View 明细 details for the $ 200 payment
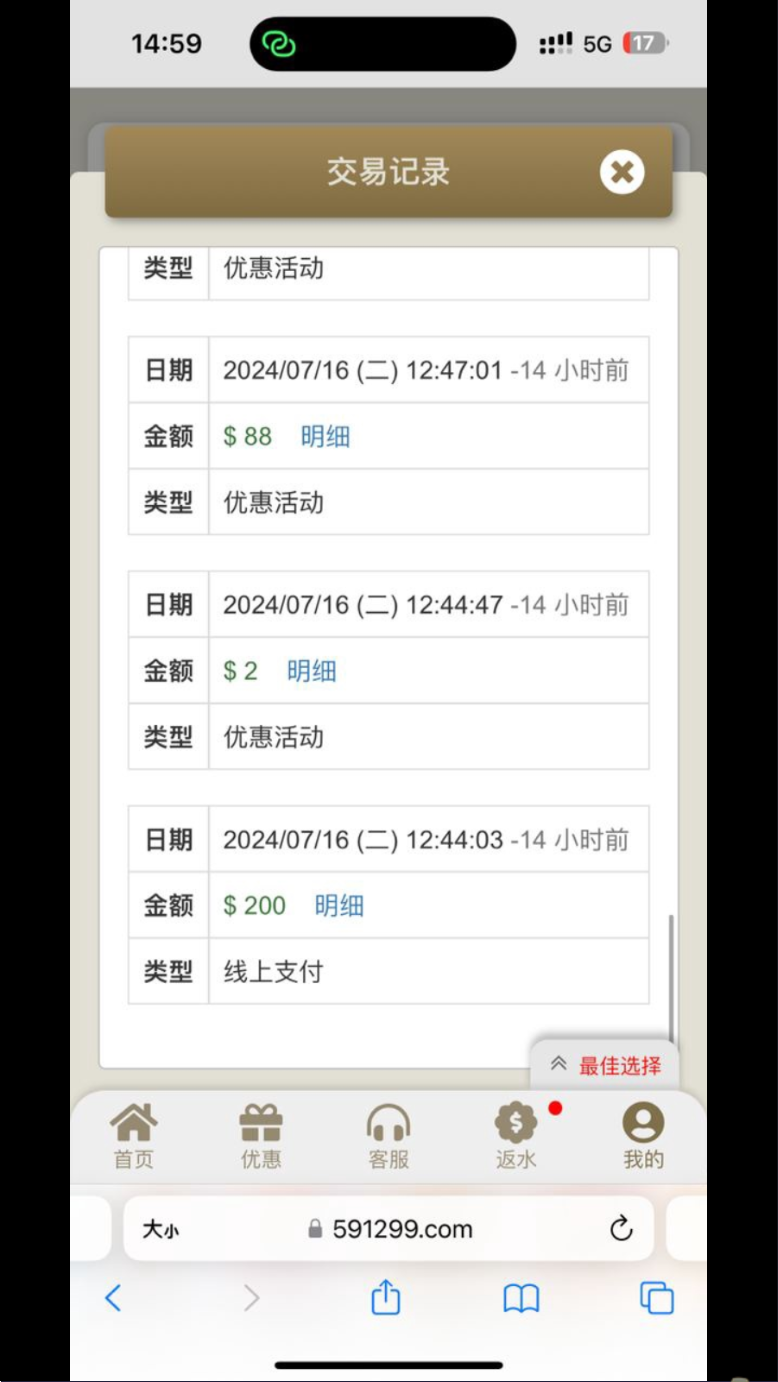Viewport: 778px width, 1382px height. [x=339, y=906]
